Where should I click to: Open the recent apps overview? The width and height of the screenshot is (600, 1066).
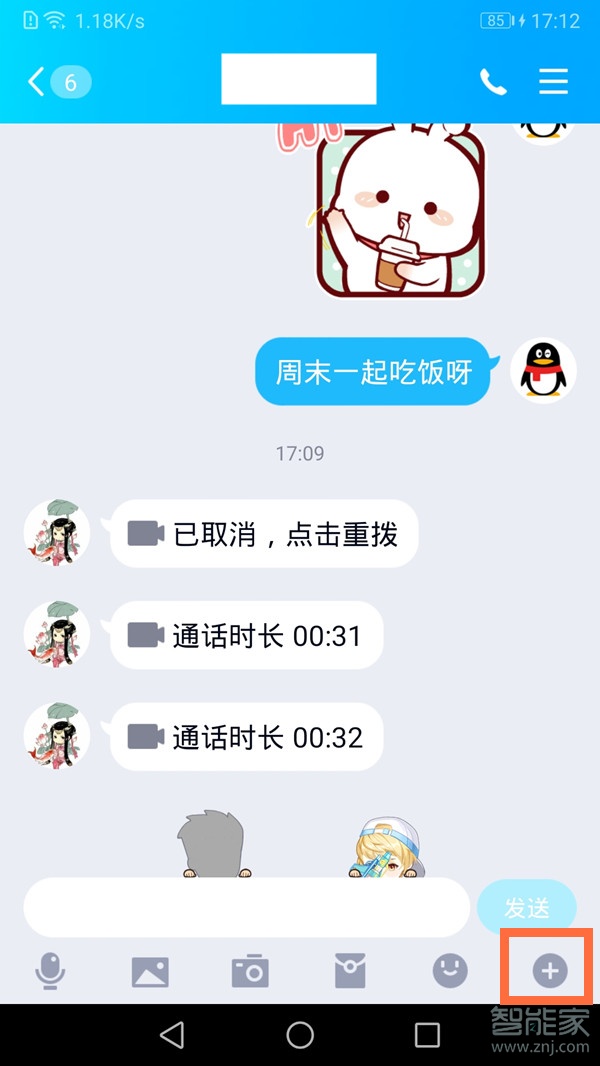[x=427, y=1035]
